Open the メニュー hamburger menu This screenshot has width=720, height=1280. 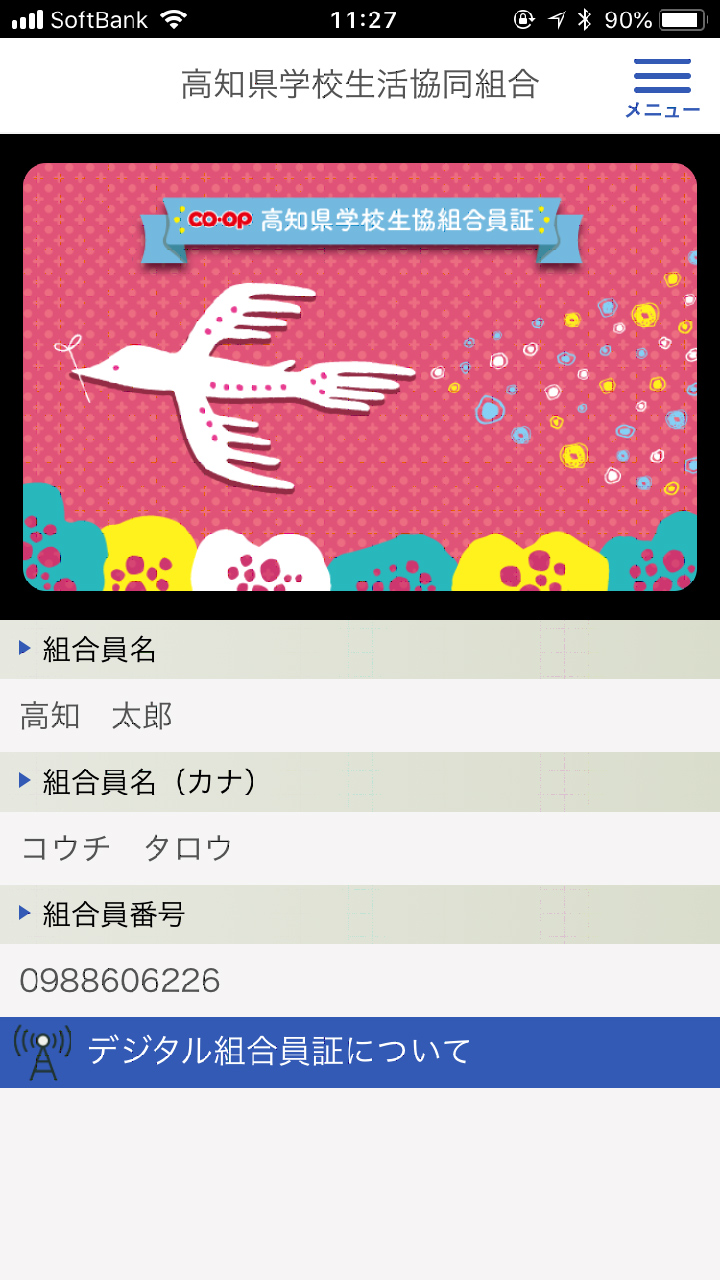point(662,87)
